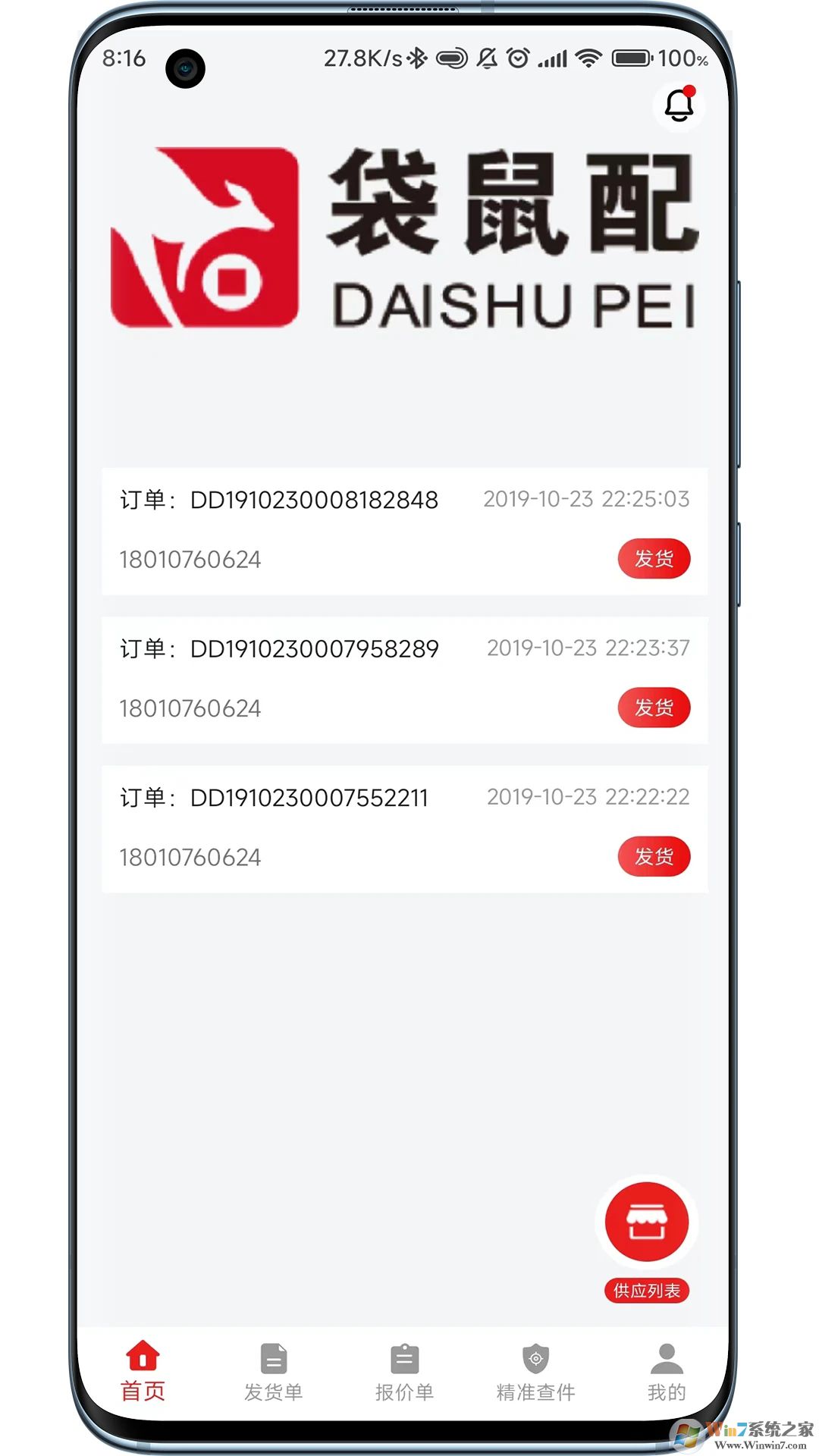Open the 供应列表 floating store button
Screen dimensions: 819x1456
tap(646, 1222)
